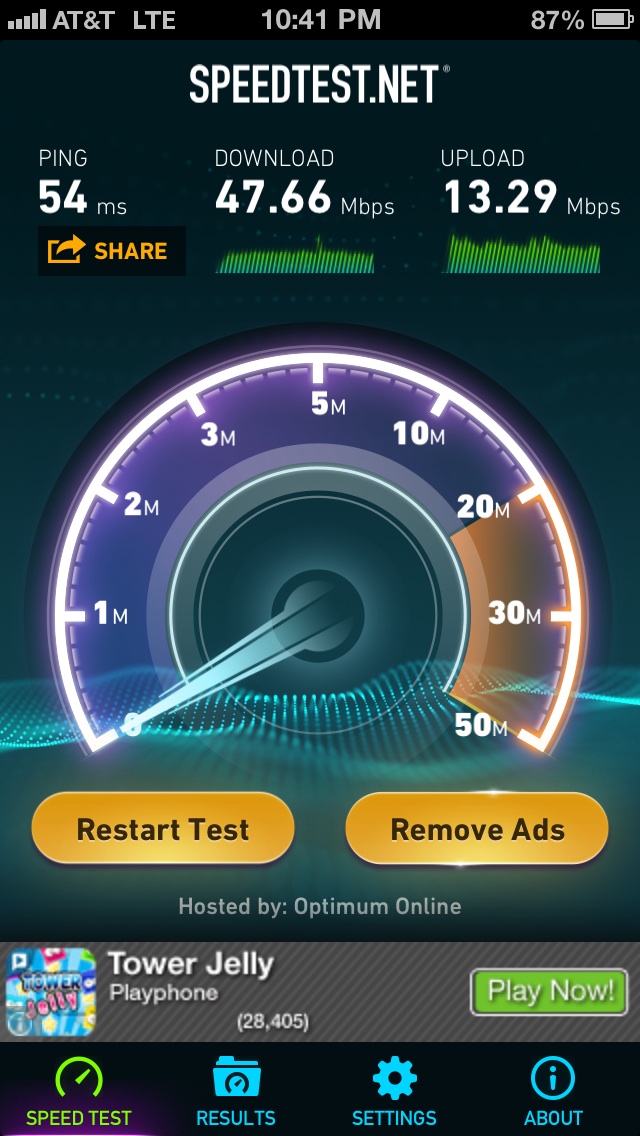Tap Restart Test button

[x=163, y=828]
